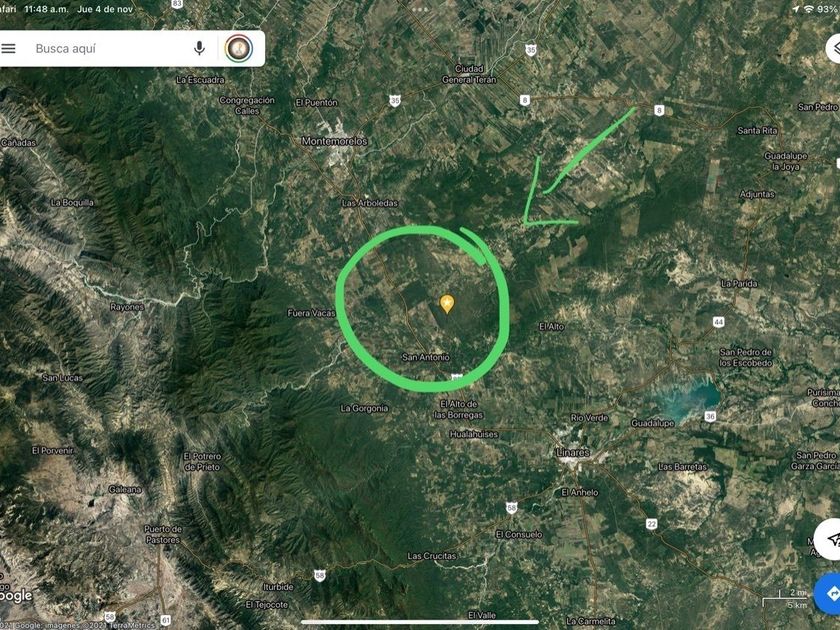Start voice search with the microphone
840x630 pixels.
[200, 48]
